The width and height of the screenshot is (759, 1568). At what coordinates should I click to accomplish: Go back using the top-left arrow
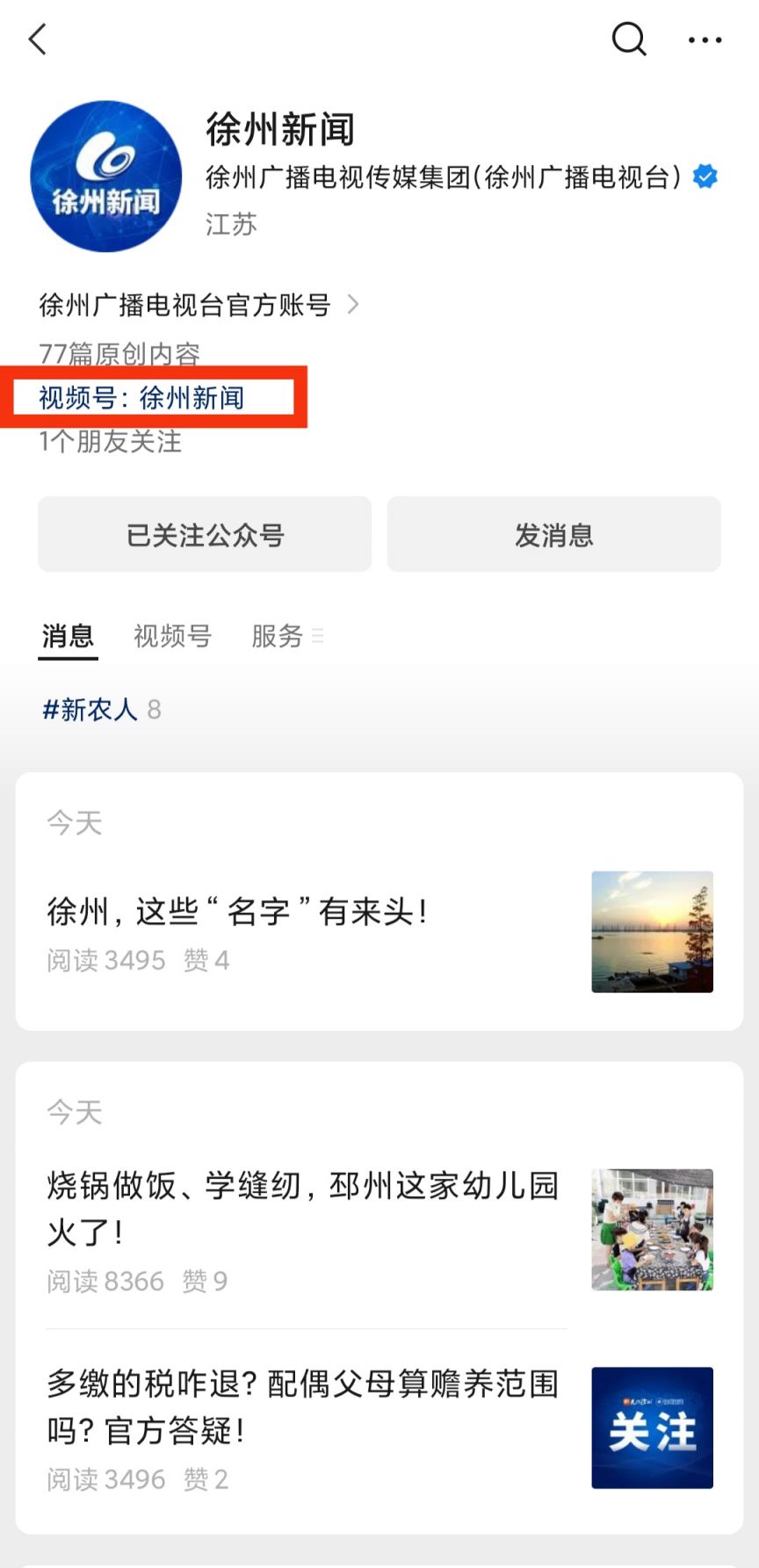[37, 40]
